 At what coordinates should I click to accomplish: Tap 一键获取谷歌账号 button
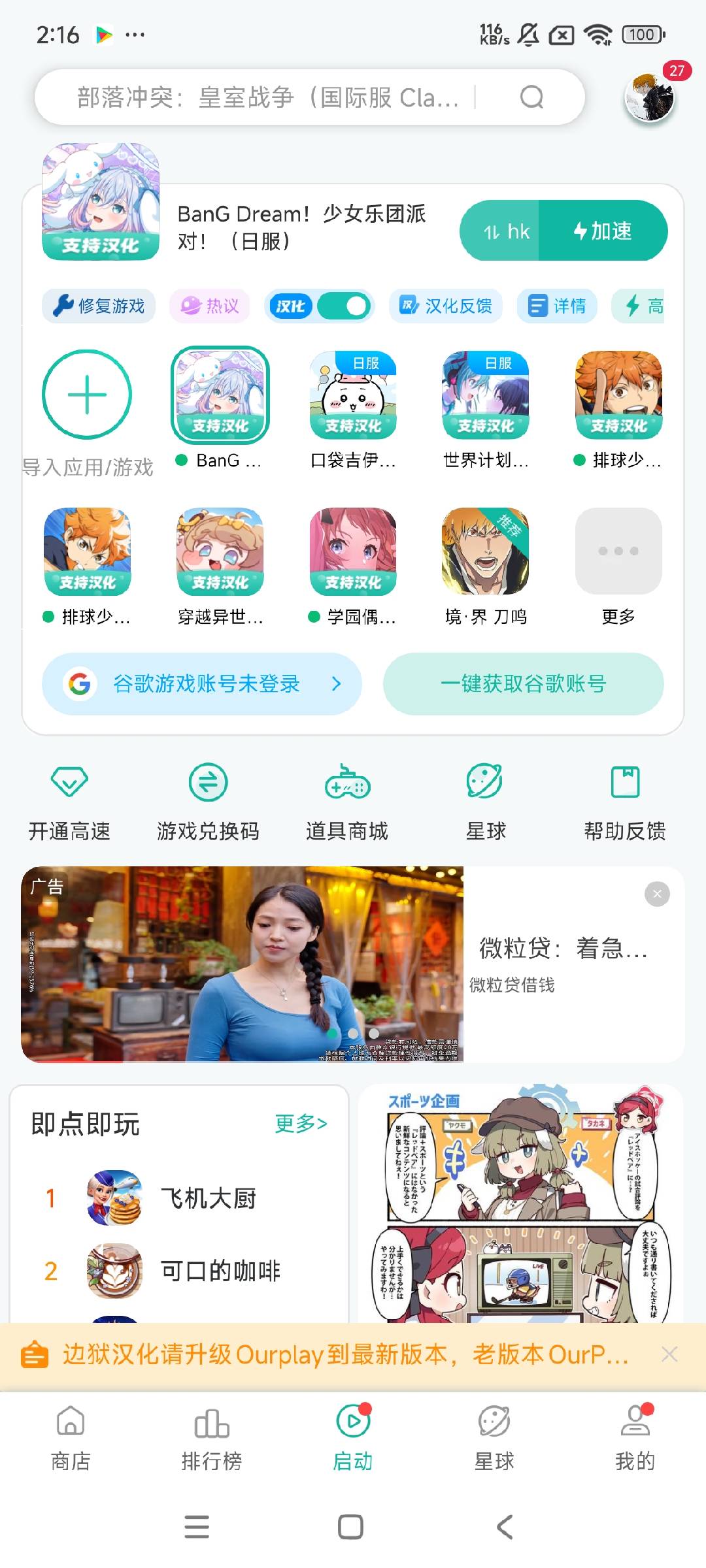click(x=523, y=683)
